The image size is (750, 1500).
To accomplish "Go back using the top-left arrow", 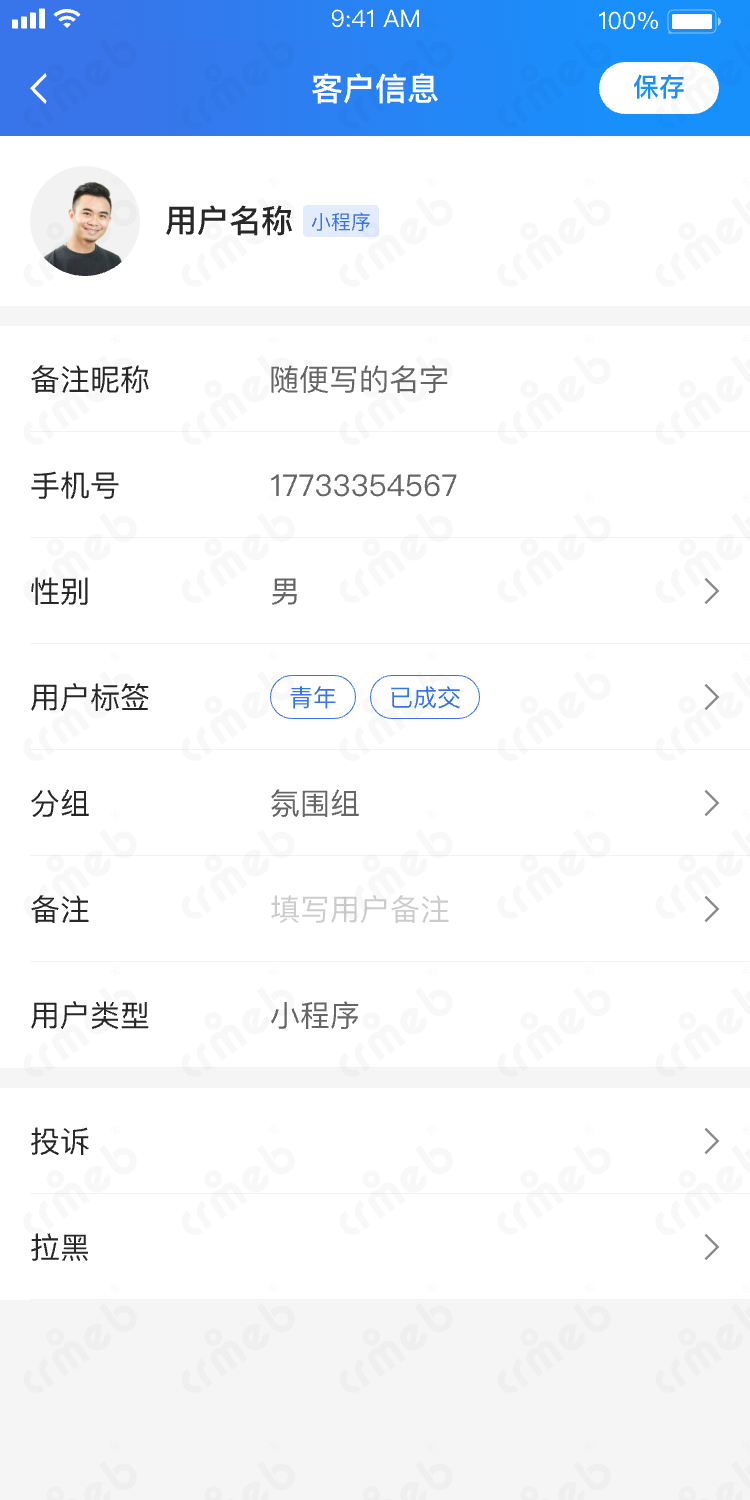I will coord(39,88).
